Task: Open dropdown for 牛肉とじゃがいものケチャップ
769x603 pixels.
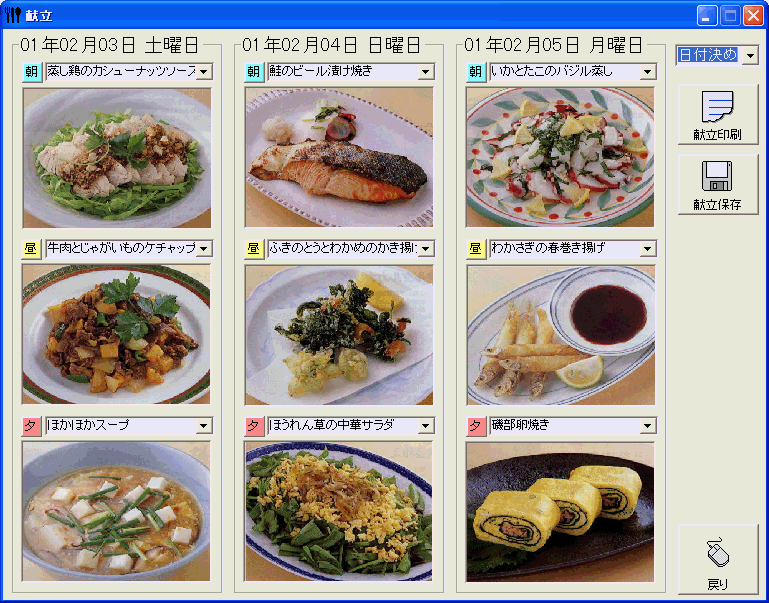Action: click(x=204, y=248)
